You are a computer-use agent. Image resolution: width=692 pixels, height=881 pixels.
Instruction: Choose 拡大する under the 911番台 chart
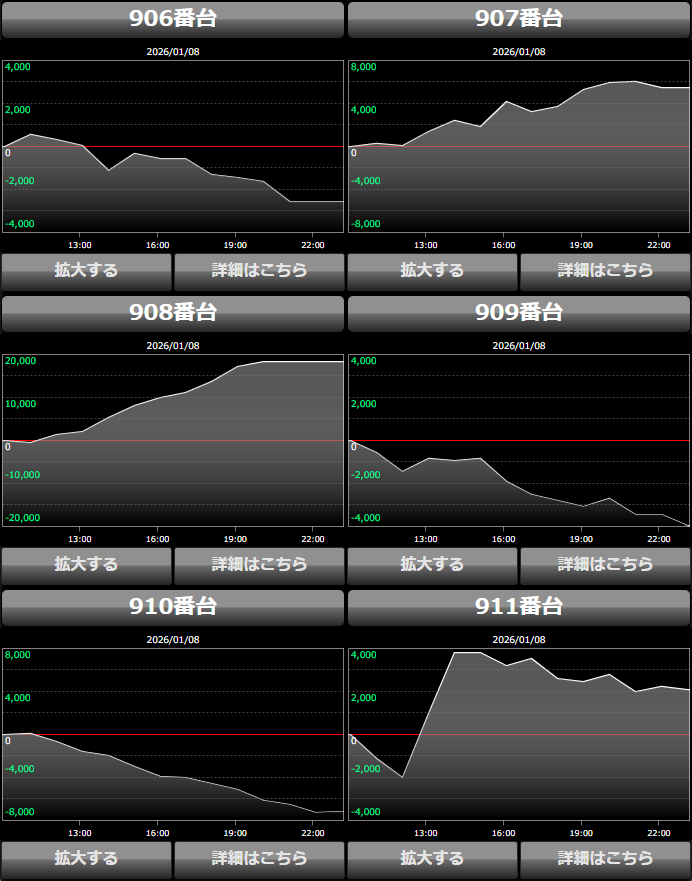pyautogui.click(x=432, y=858)
